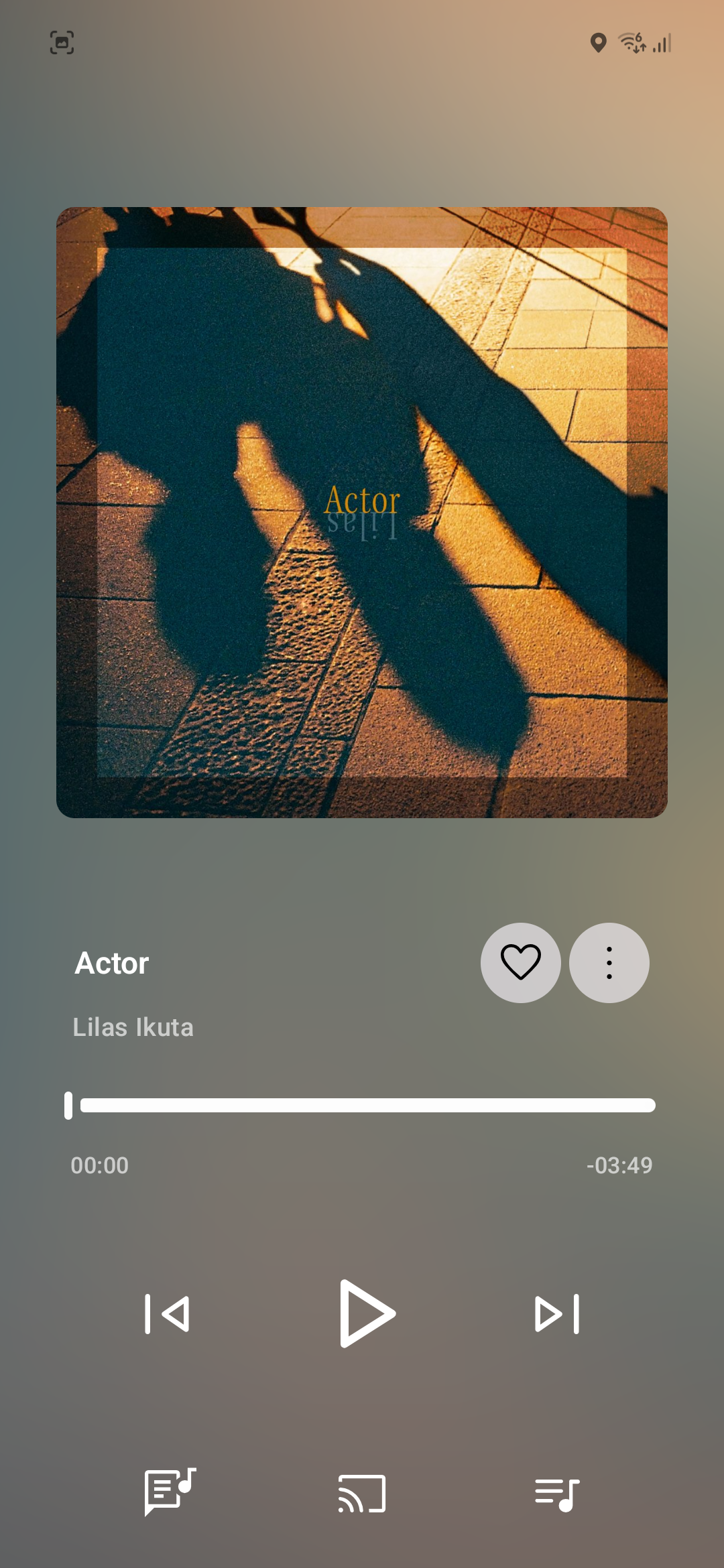This screenshot has width=724, height=1568.
Task: Skip to the next track
Action: pos(556,1313)
